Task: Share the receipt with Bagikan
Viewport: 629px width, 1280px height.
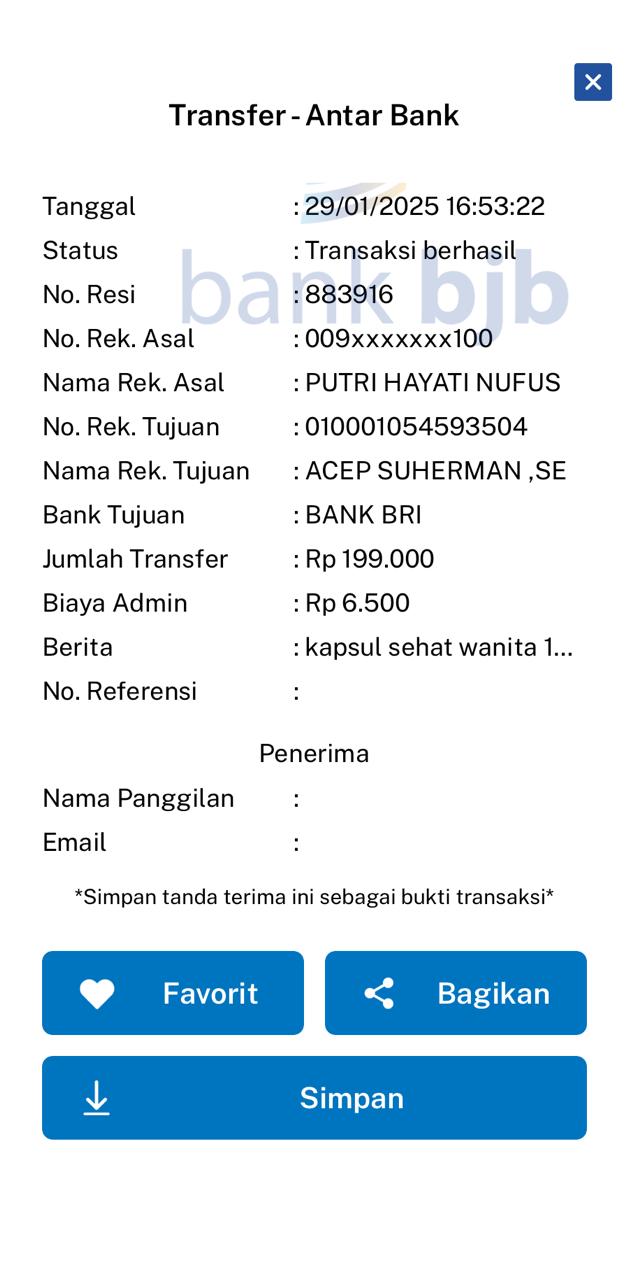Action: pyautogui.click(x=456, y=993)
